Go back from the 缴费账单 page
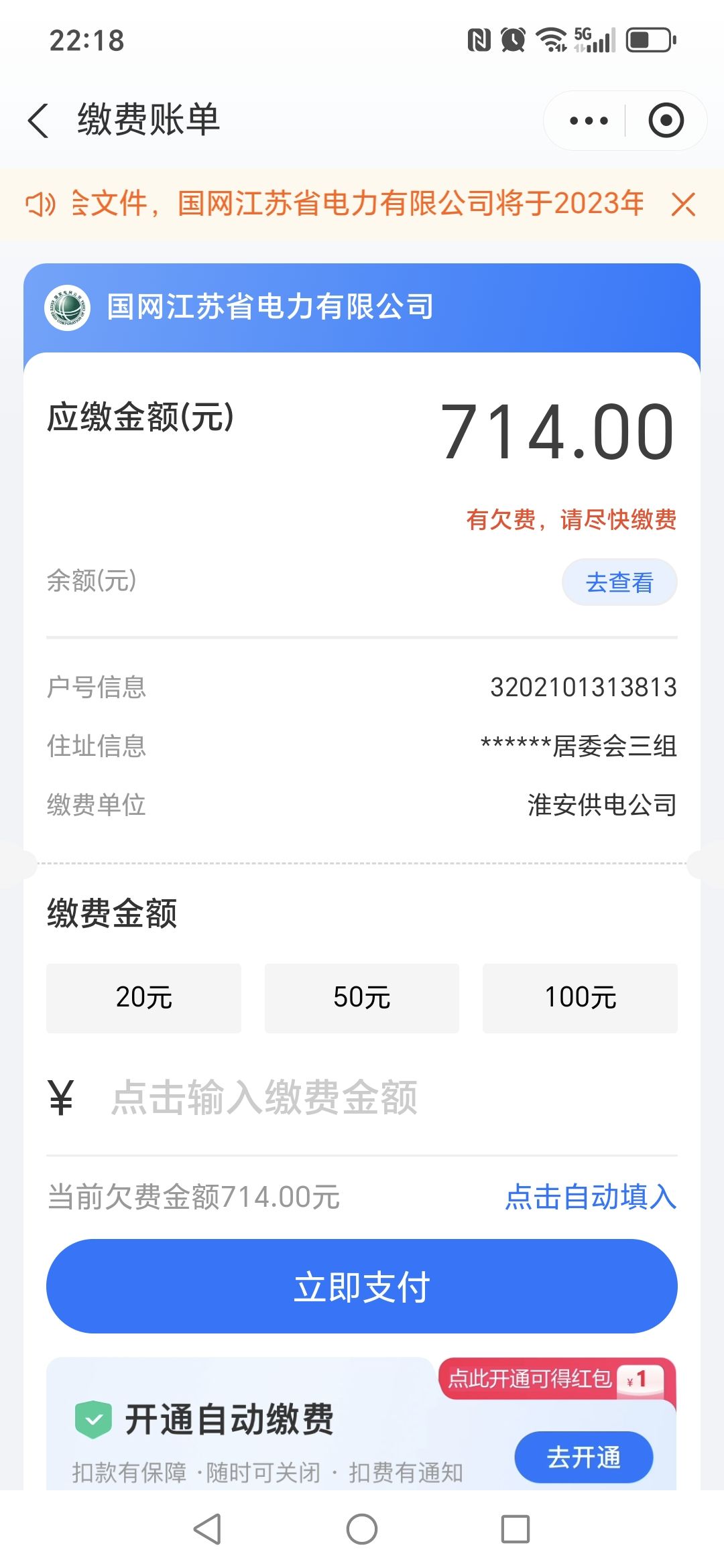This screenshot has width=724, height=1568. 39,121
